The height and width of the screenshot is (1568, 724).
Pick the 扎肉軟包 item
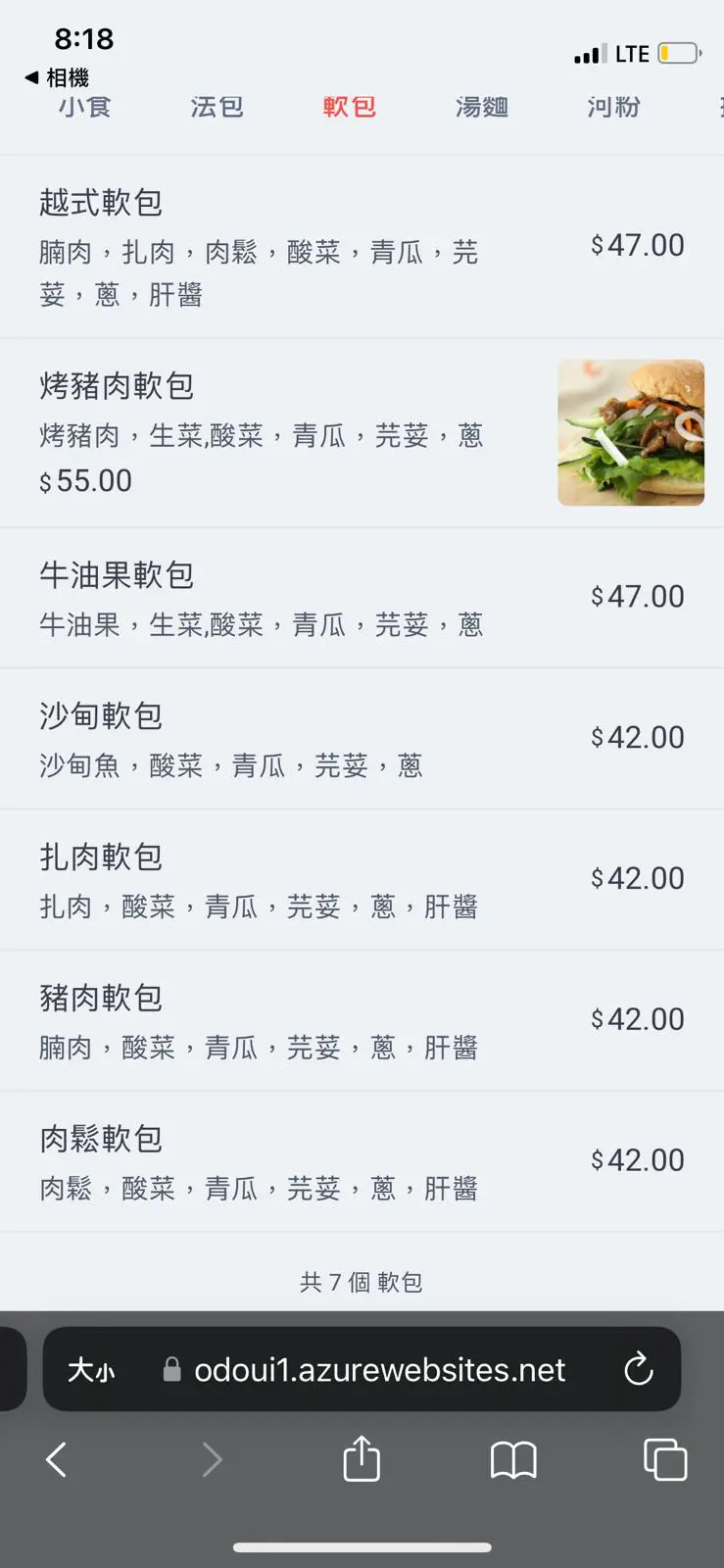click(x=362, y=880)
